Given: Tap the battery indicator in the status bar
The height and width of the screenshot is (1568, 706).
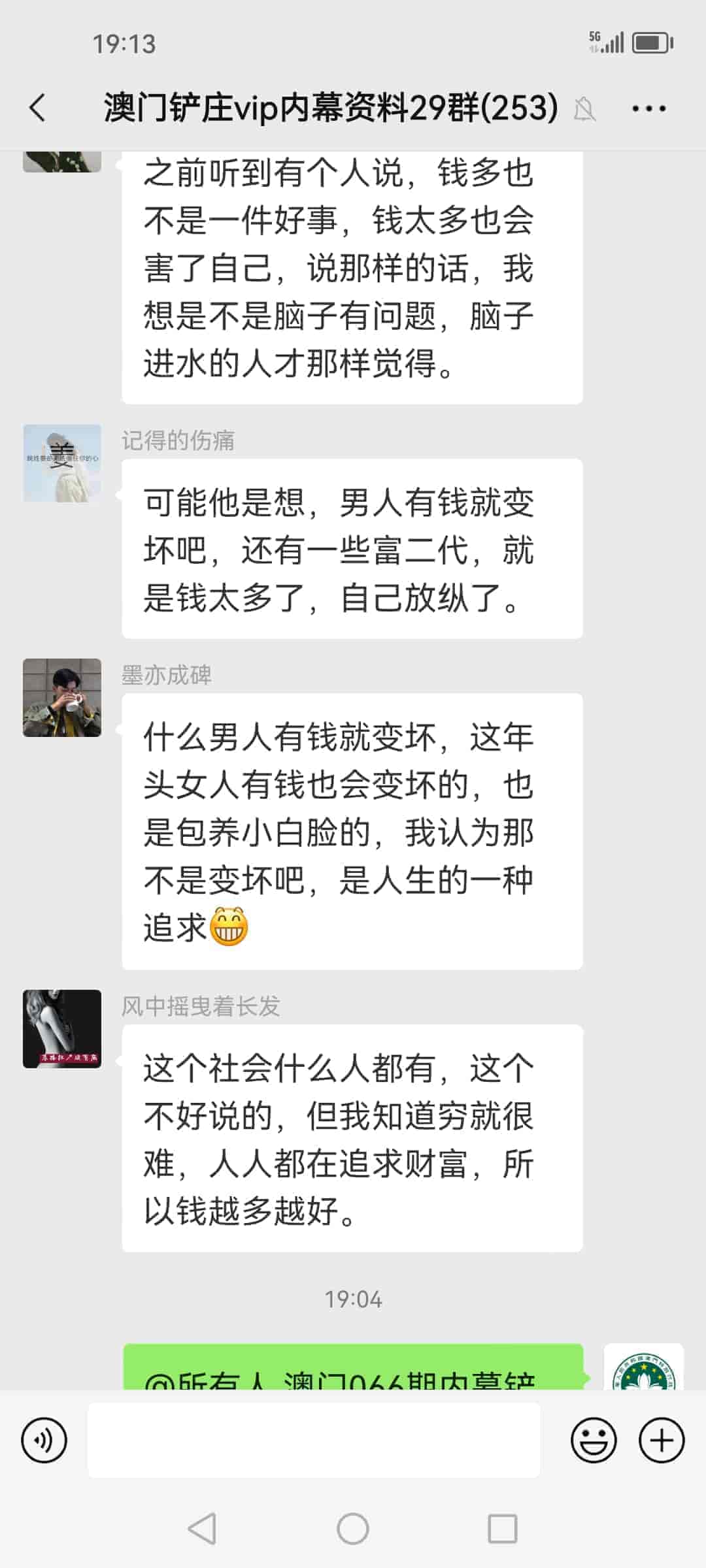Looking at the screenshot, I should [650, 43].
